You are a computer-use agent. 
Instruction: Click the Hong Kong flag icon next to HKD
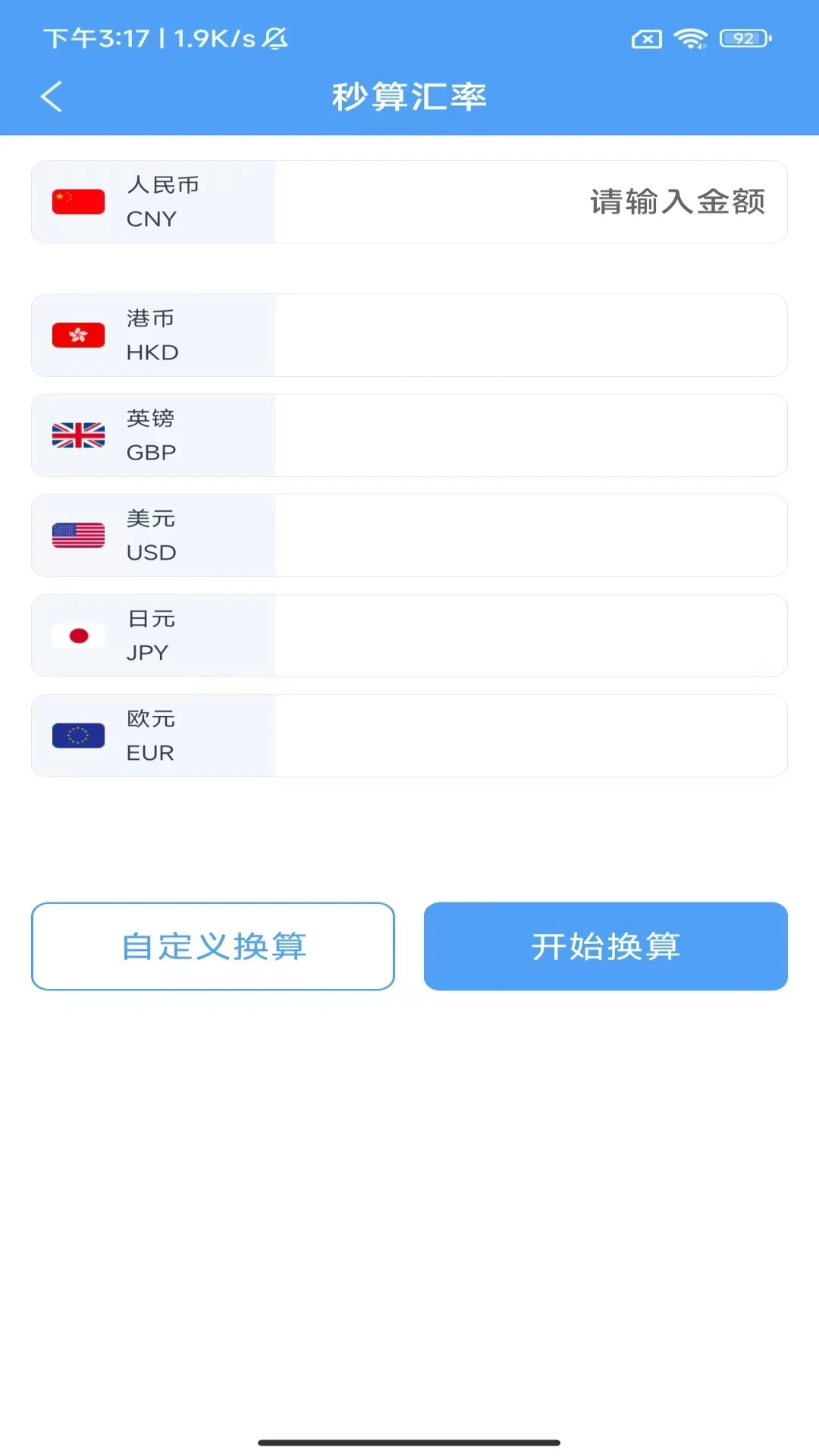click(x=78, y=334)
